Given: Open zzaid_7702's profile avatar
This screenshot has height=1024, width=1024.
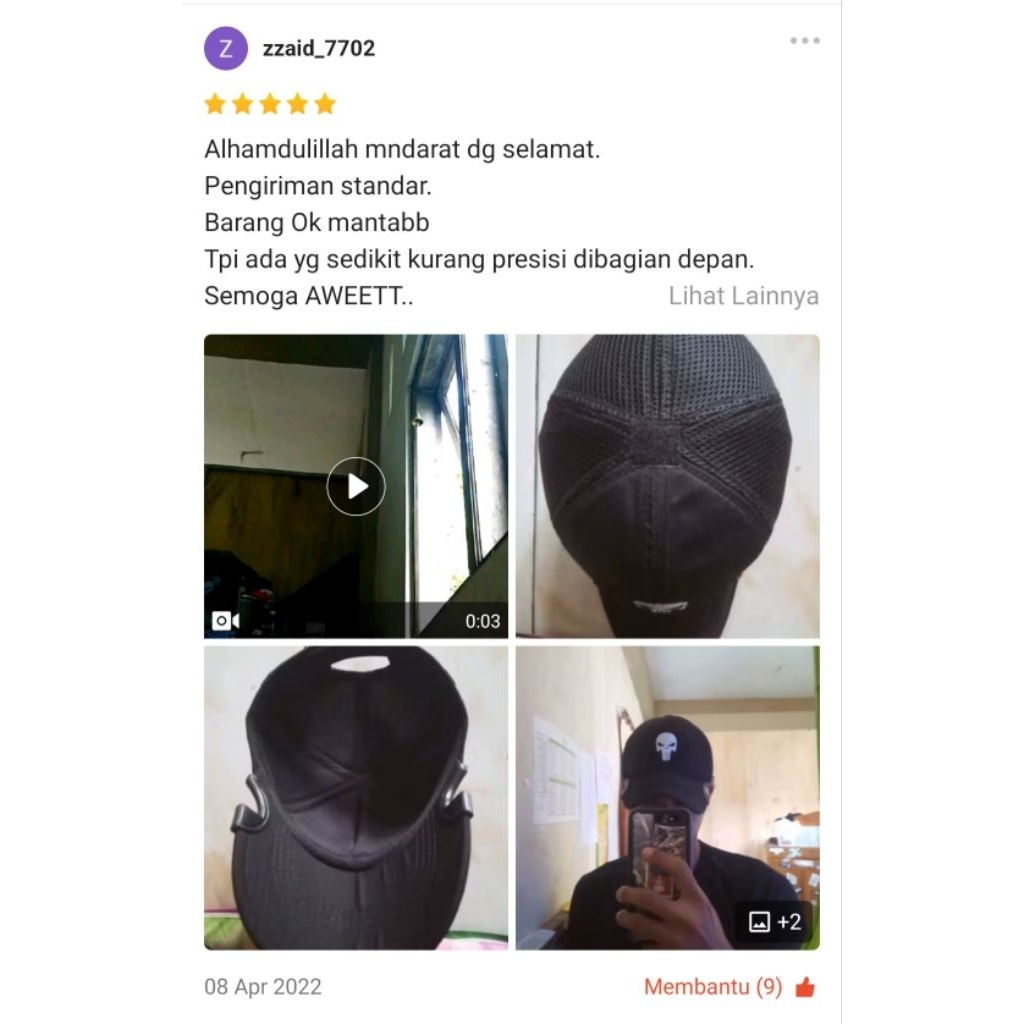Looking at the screenshot, I should (x=226, y=48).
